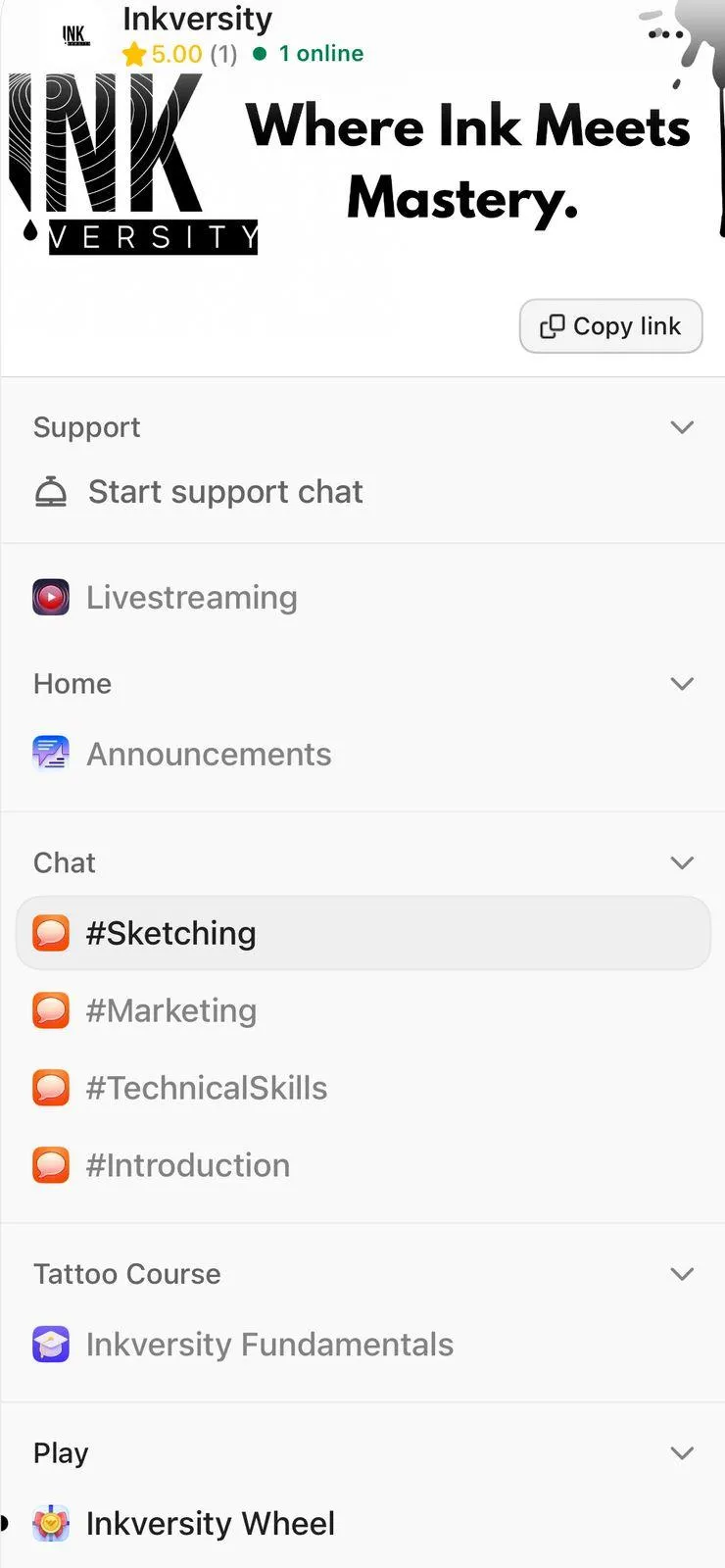Open the Inkversity Fundamentals course
This screenshot has width=725, height=1568.
click(268, 1345)
